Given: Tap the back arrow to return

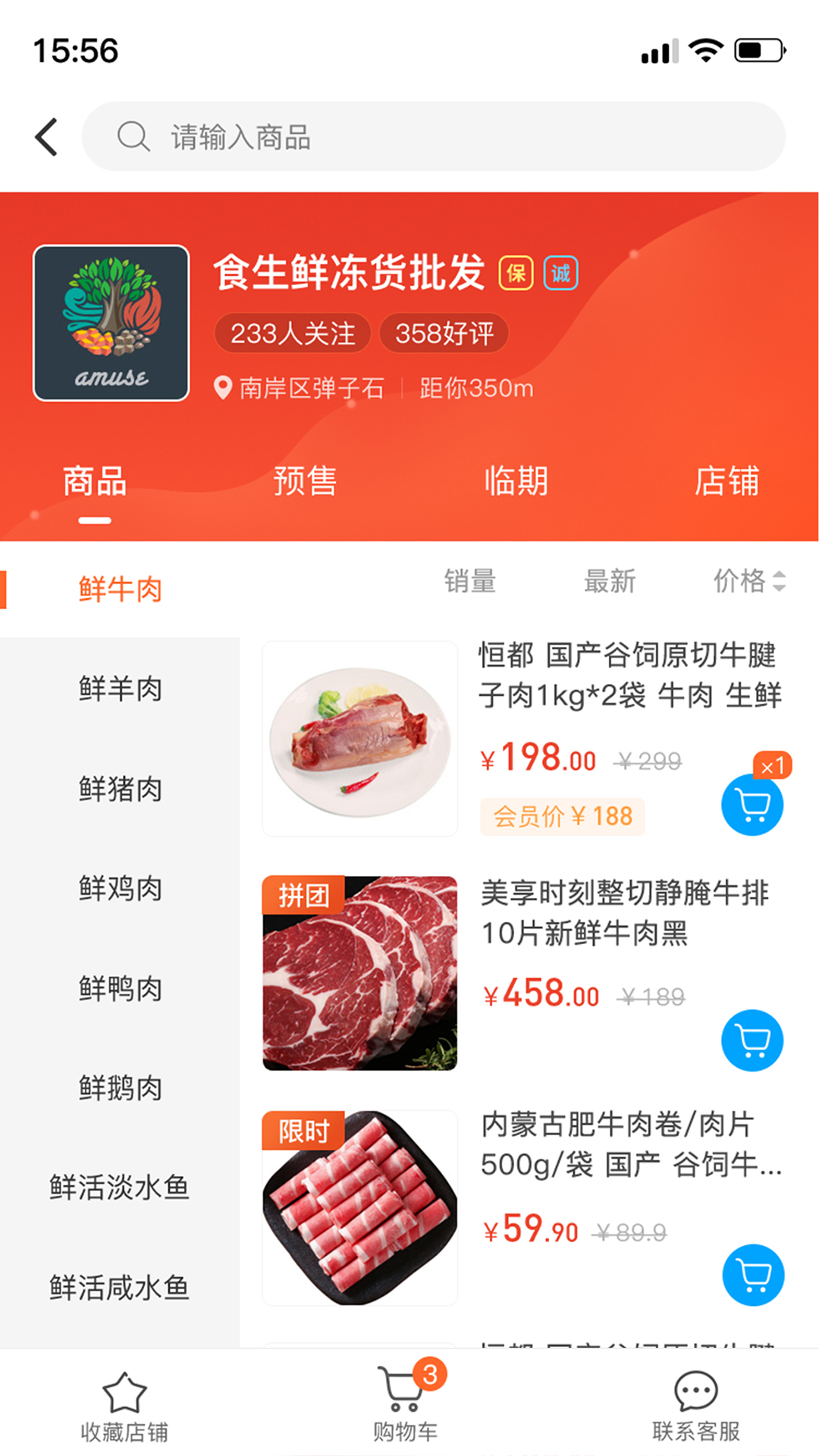Looking at the screenshot, I should pos(45,136).
